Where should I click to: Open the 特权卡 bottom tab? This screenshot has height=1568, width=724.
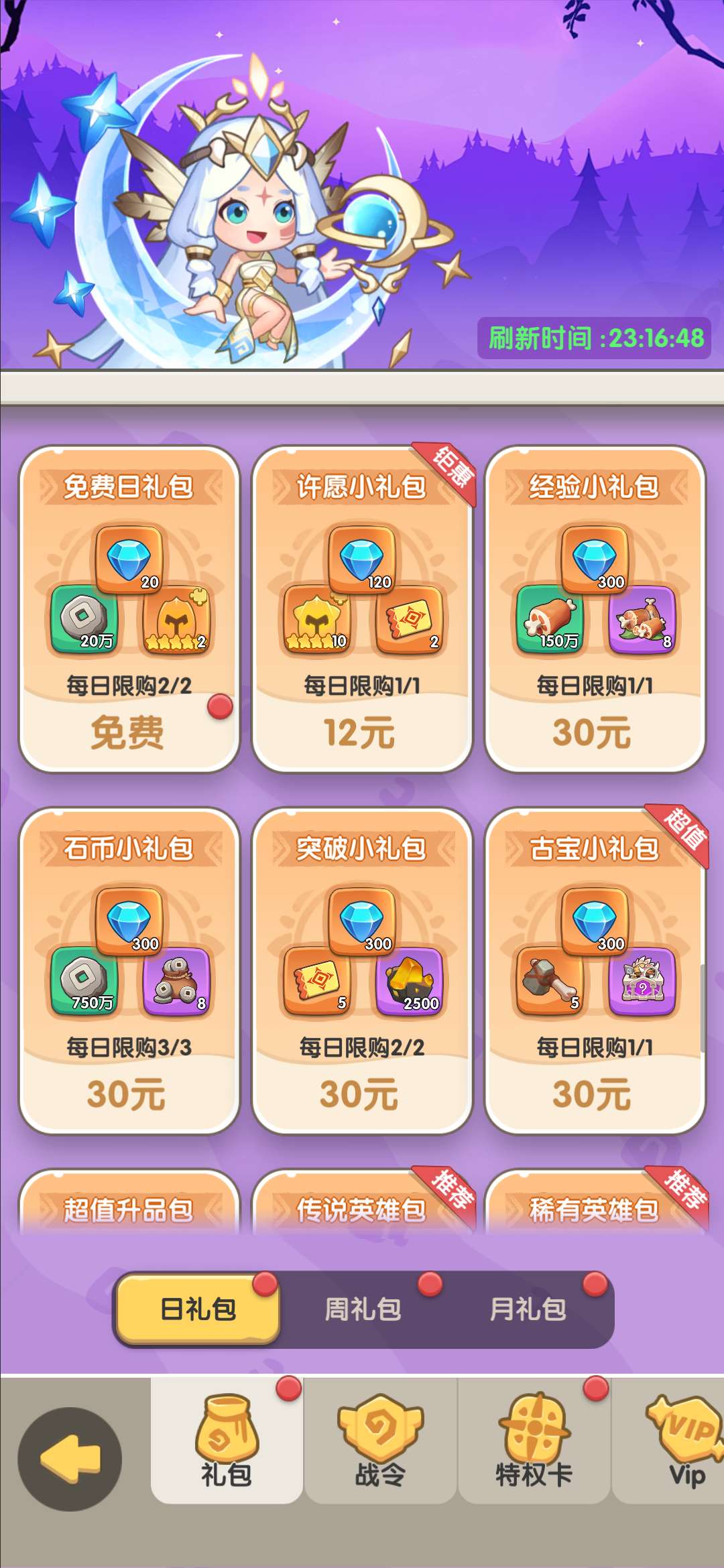pos(534,1441)
